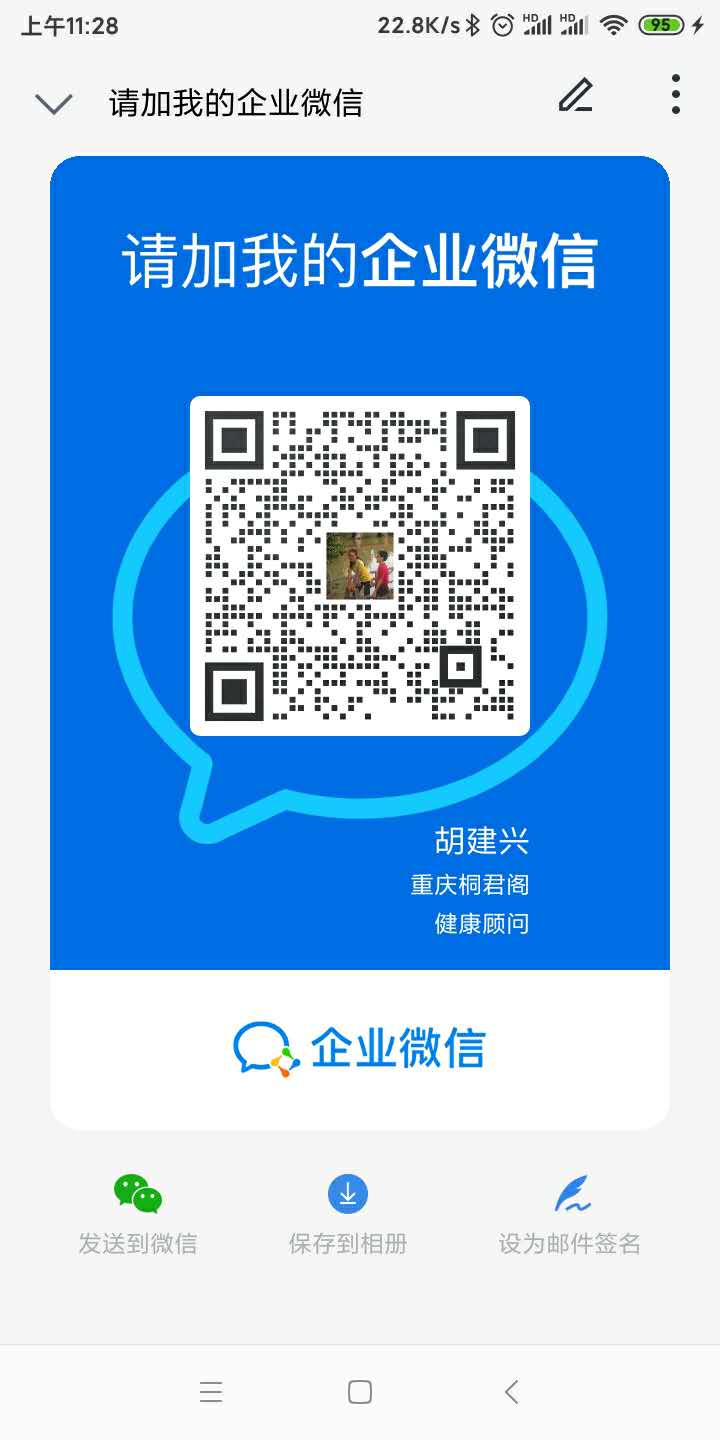Save the card with 保存到相册
The height and width of the screenshot is (1440, 720).
point(348,1214)
